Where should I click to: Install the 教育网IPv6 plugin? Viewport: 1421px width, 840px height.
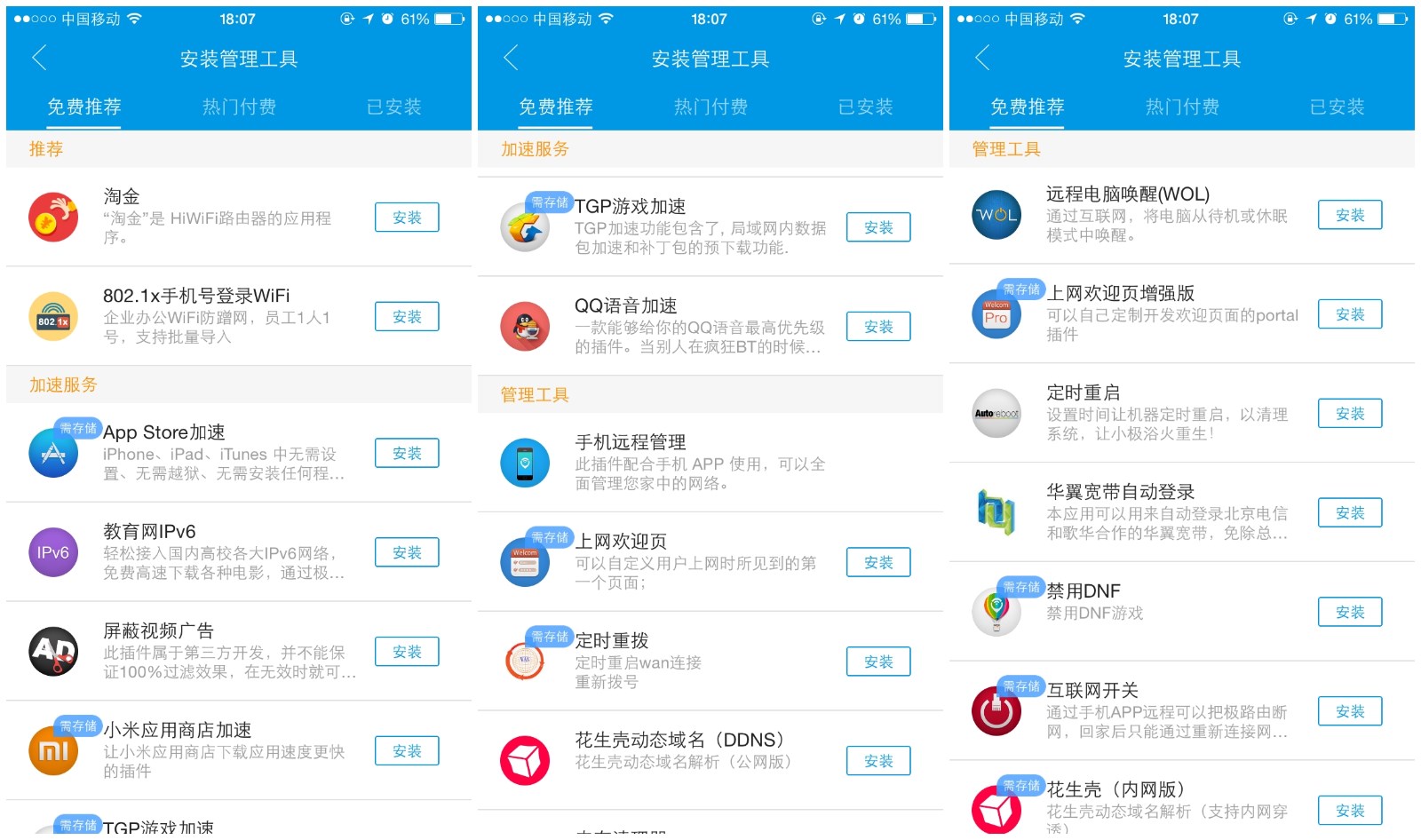coord(407,553)
